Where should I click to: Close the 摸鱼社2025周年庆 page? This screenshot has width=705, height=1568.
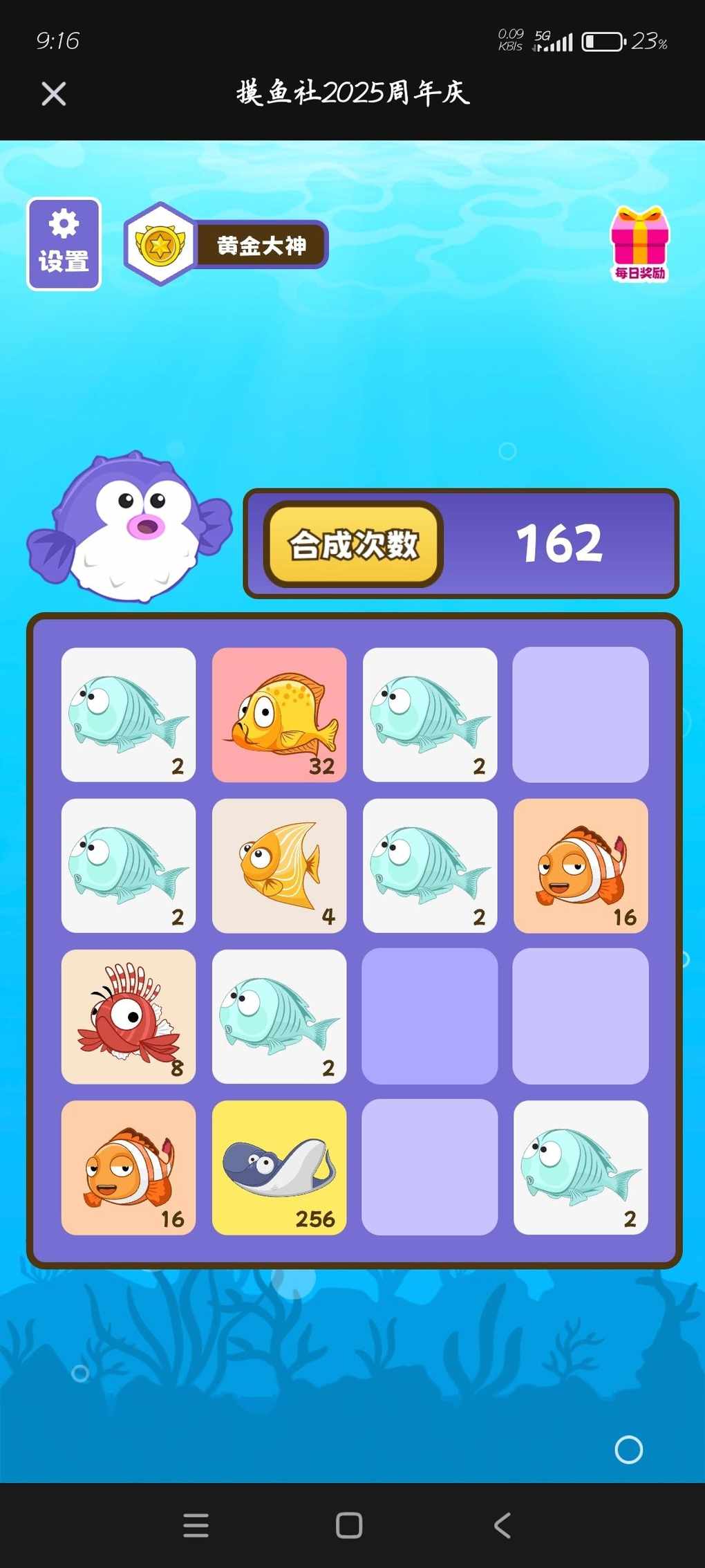pos(53,93)
